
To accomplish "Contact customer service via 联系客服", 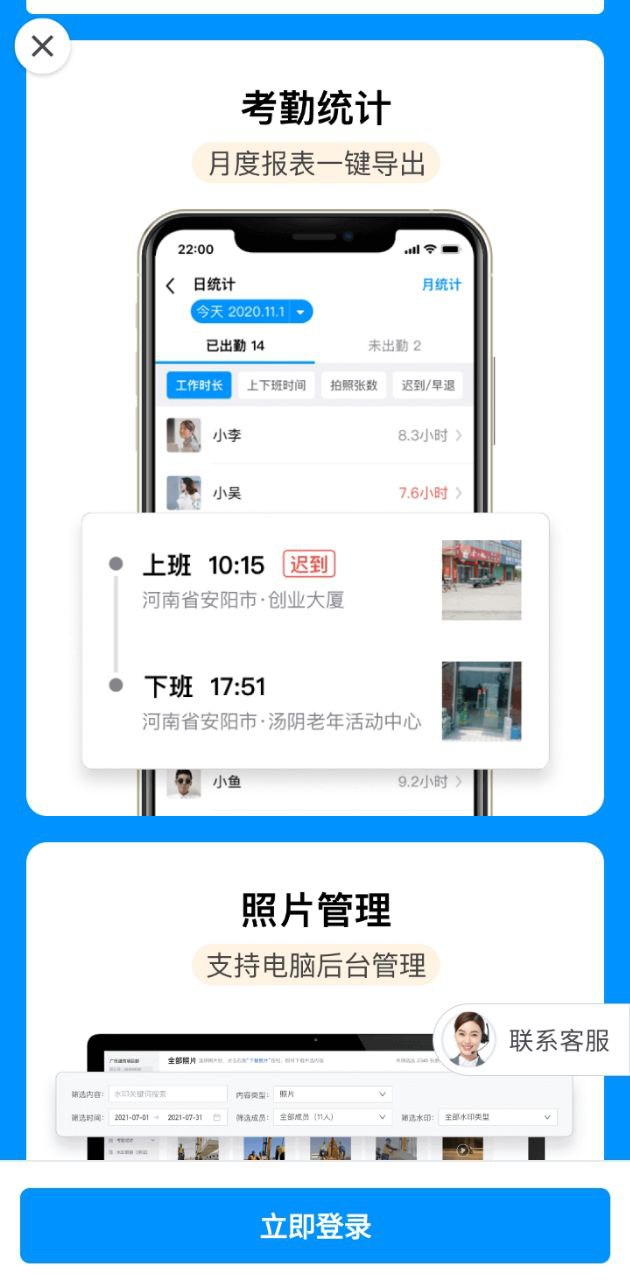I will [x=532, y=1040].
